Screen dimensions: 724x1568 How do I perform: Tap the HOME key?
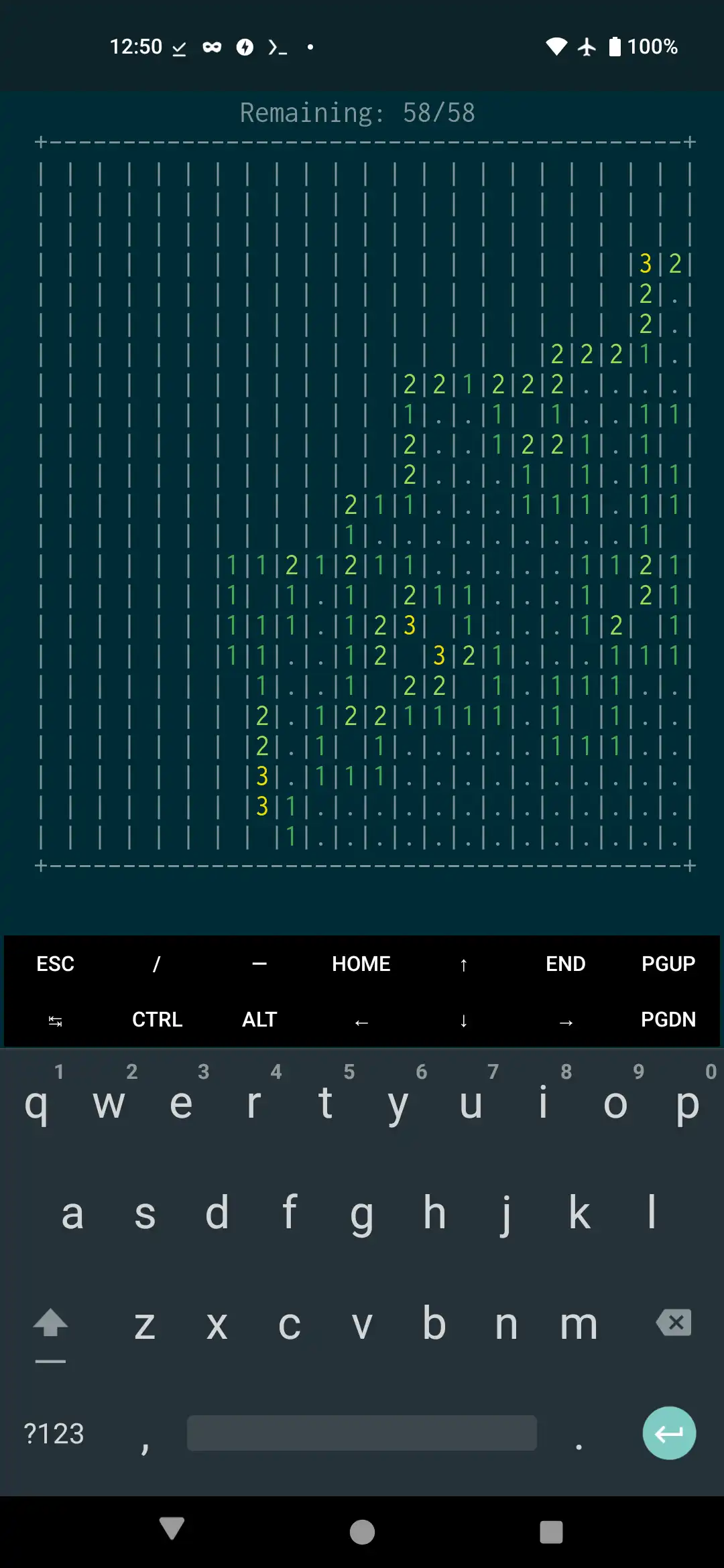[x=361, y=964]
